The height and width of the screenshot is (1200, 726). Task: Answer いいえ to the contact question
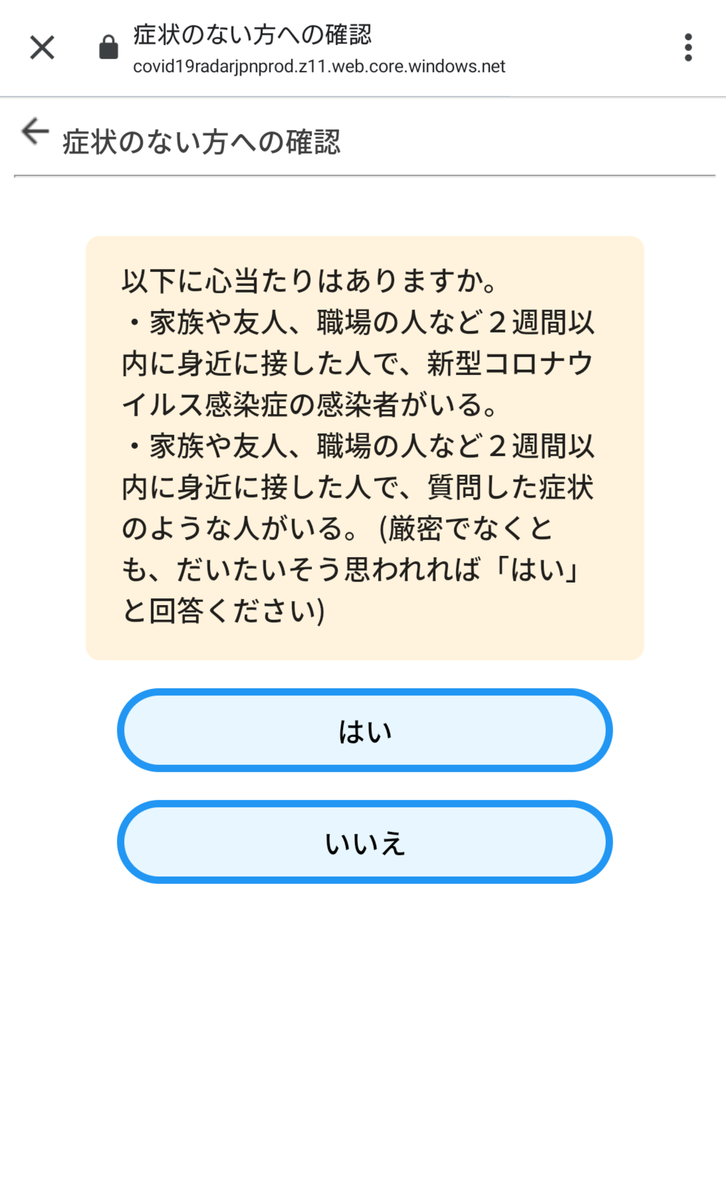(x=363, y=842)
